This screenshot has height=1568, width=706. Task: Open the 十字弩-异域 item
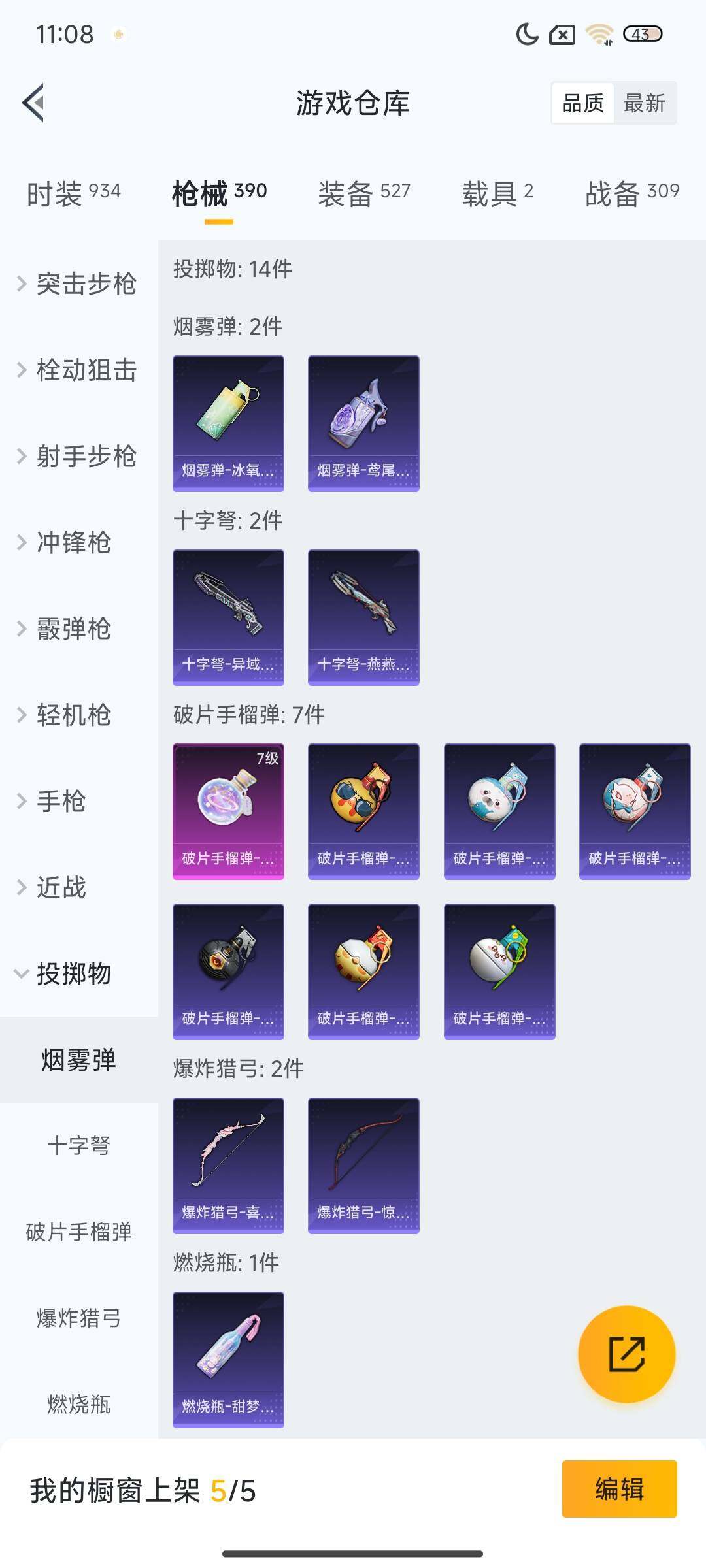point(228,617)
